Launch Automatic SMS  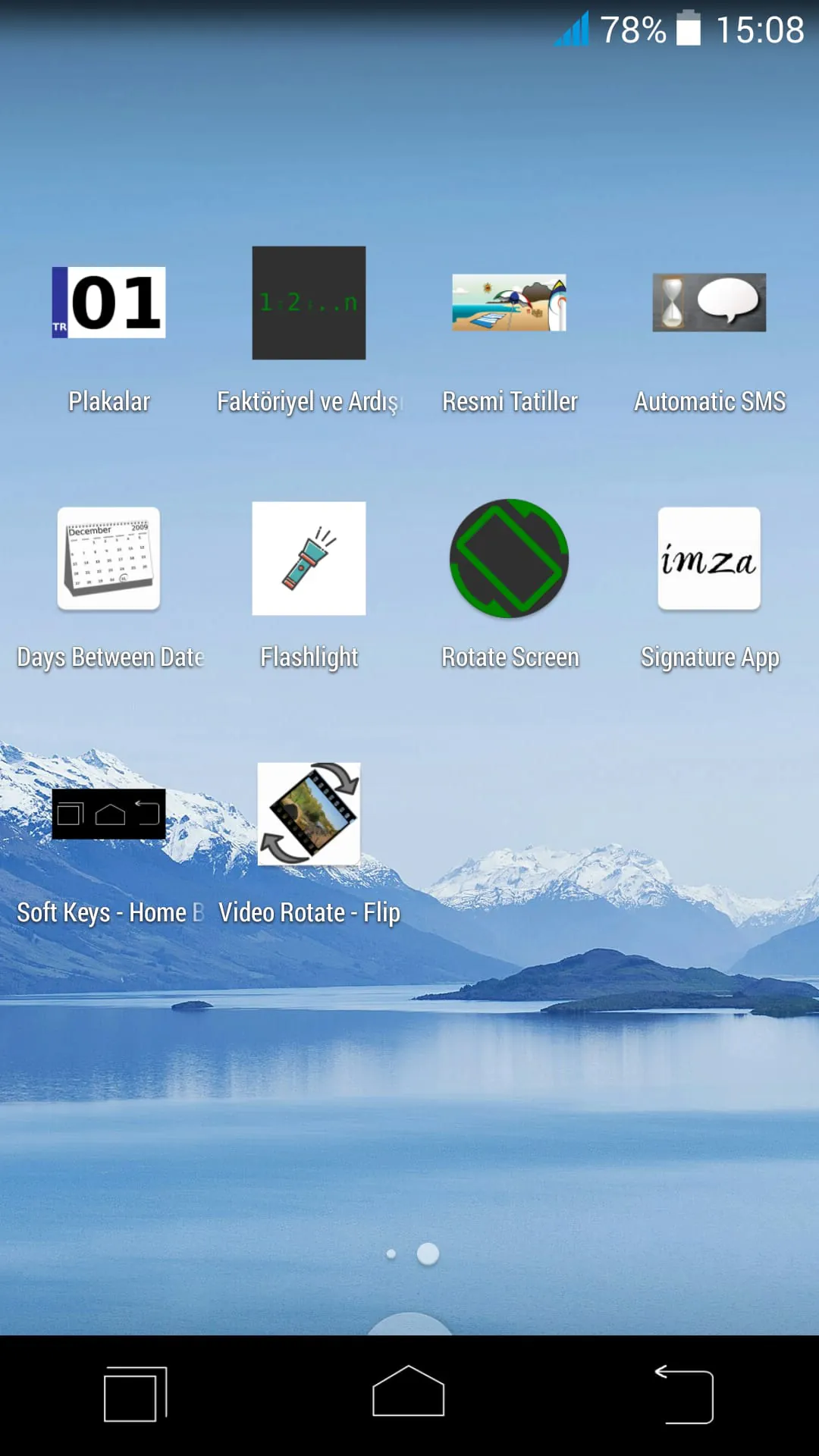click(708, 303)
